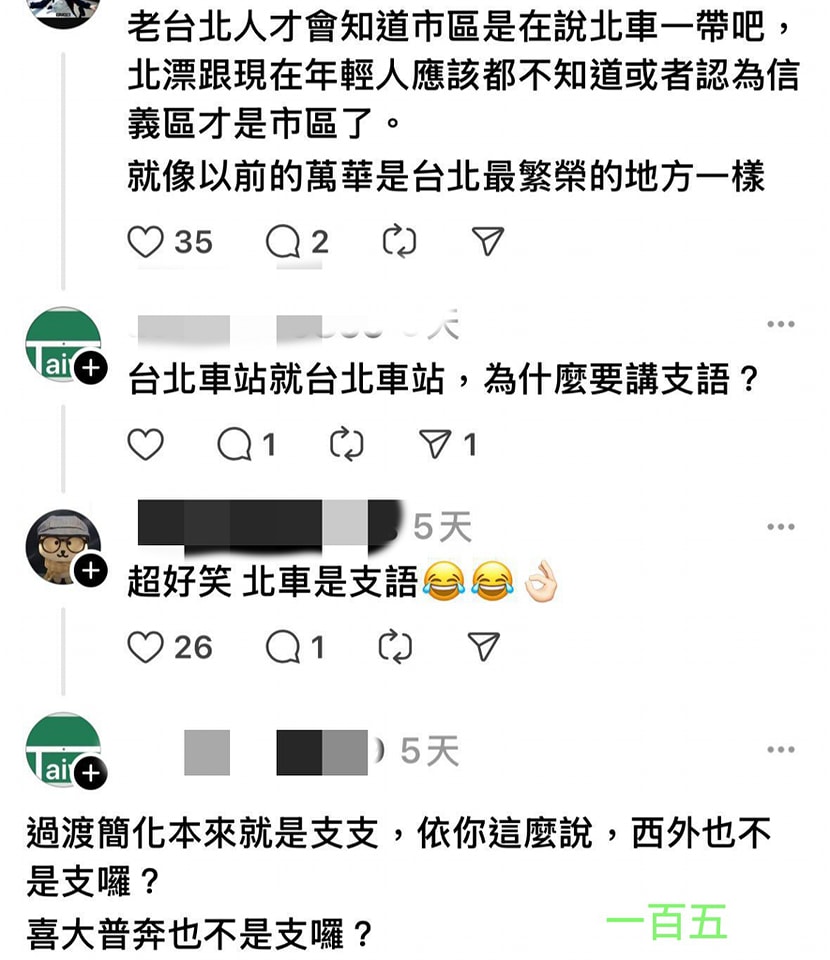Like the 超好笑 北車是支語 comment

pos(146,648)
